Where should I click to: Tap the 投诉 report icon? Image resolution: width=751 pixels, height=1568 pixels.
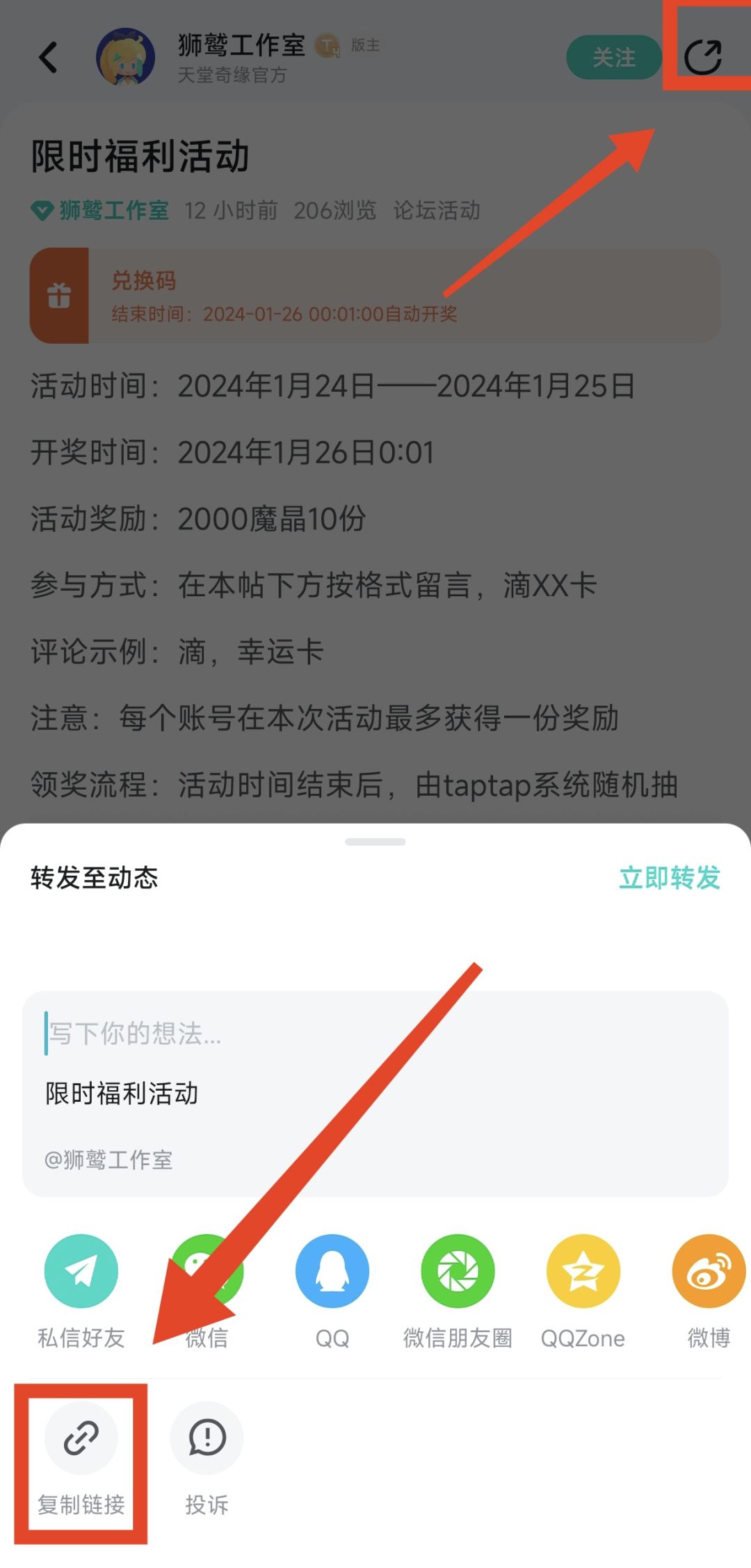pos(207,1438)
